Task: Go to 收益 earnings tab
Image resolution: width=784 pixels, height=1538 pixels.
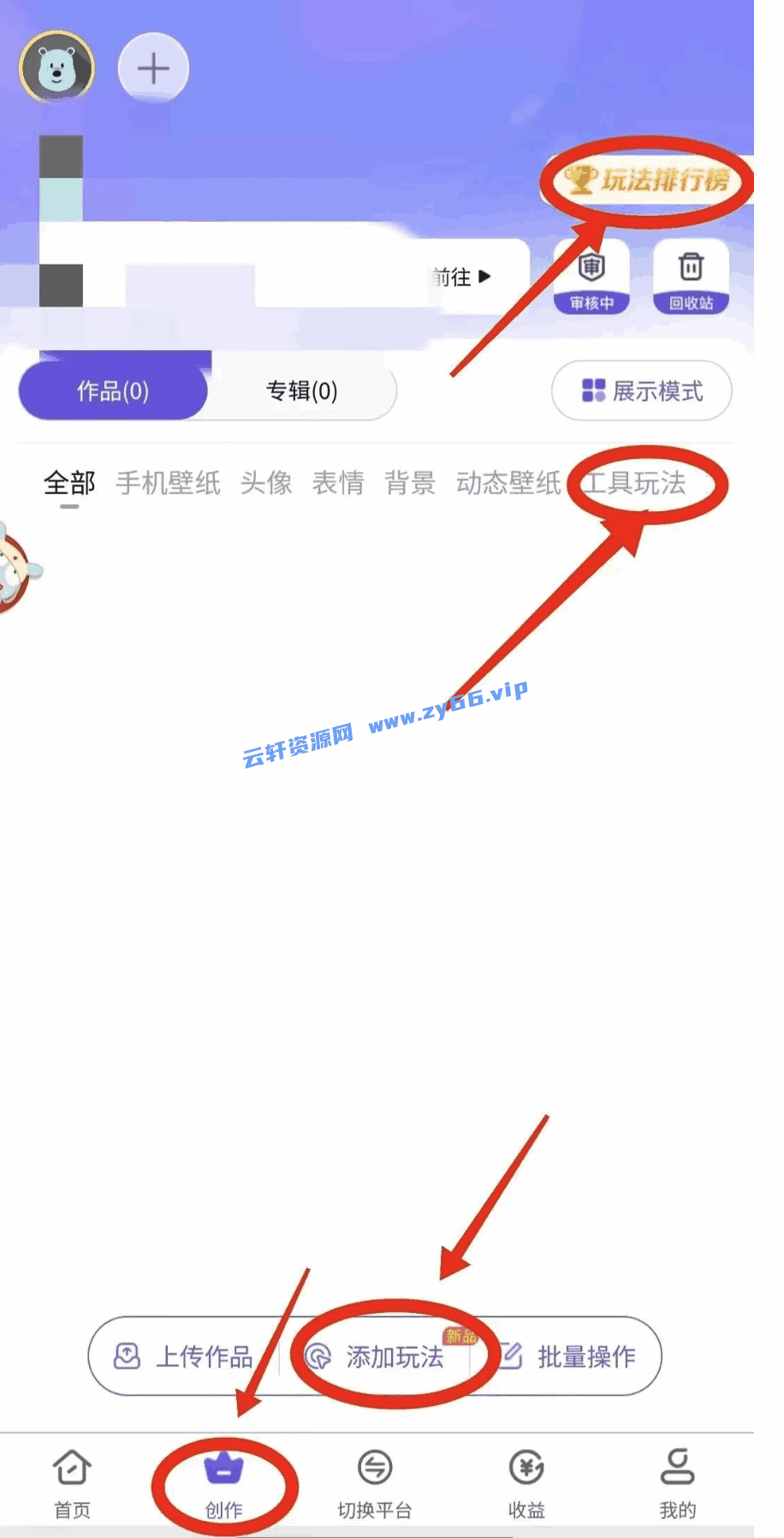Action: coord(526,1483)
